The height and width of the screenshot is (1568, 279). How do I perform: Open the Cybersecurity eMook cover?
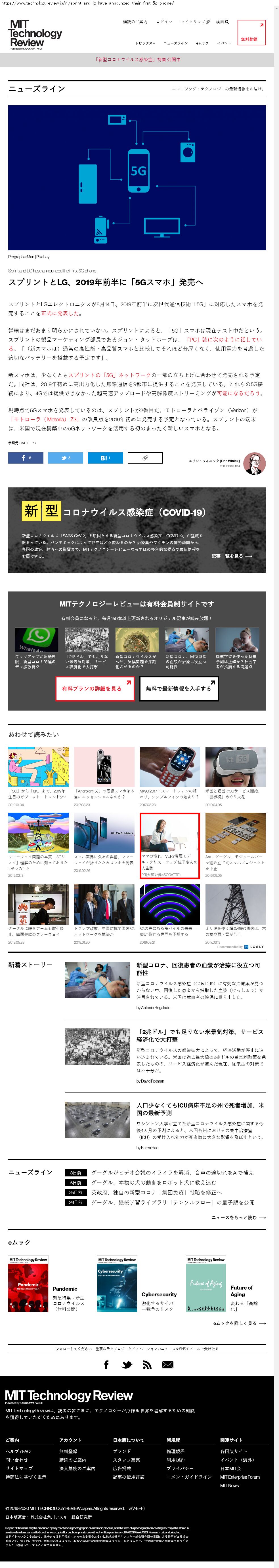pyautogui.click(x=117, y=1285)
